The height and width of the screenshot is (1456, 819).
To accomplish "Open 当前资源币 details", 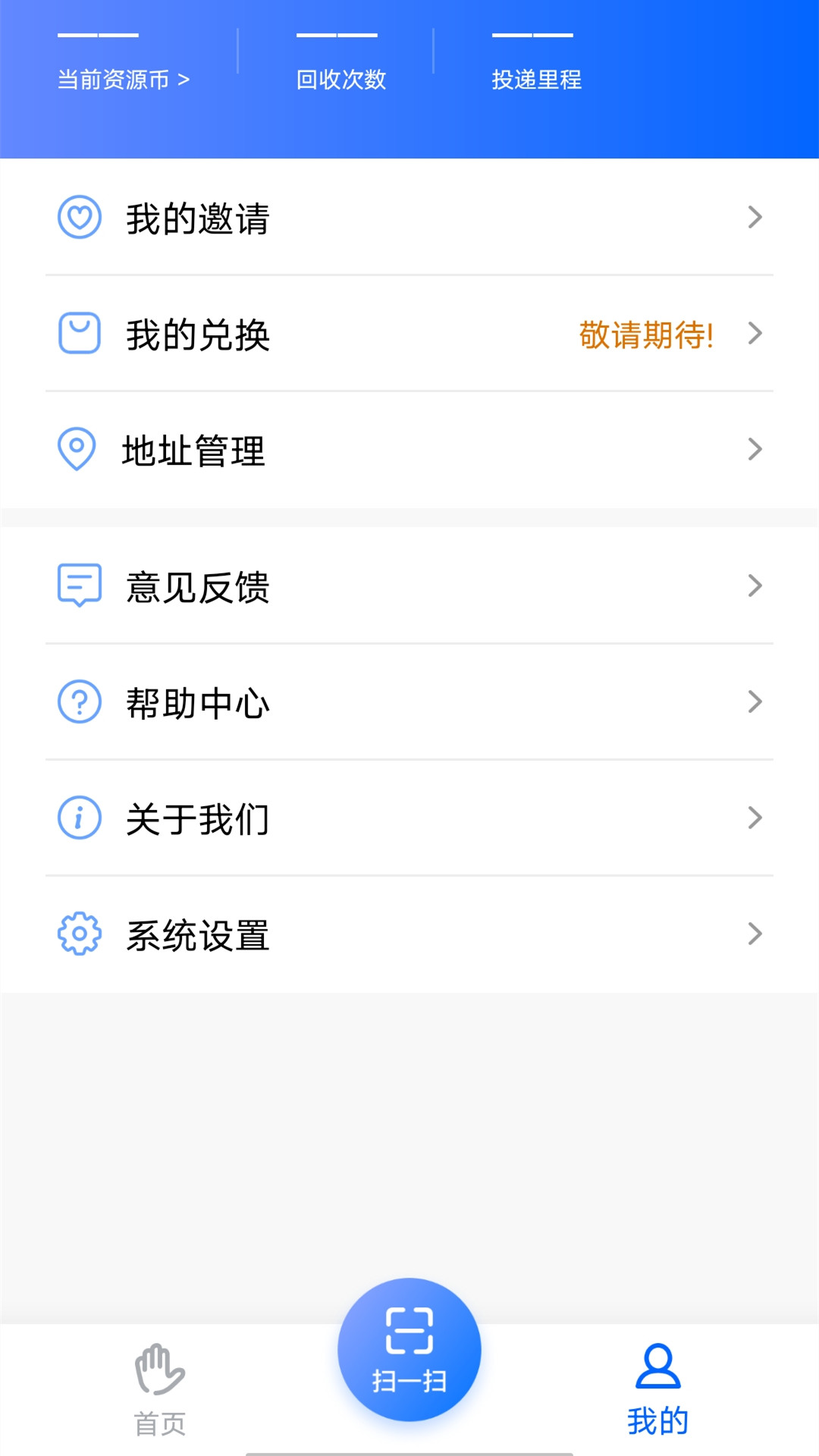I will tap(124, 79).
